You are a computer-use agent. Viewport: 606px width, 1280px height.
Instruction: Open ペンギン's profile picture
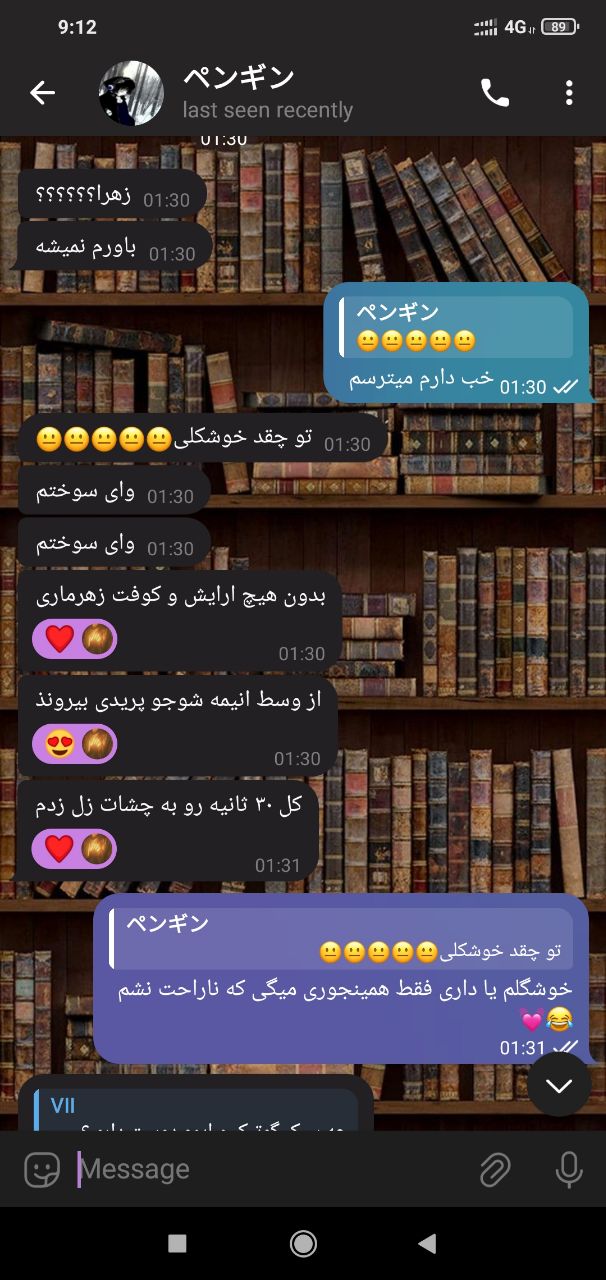pos(131,93)
